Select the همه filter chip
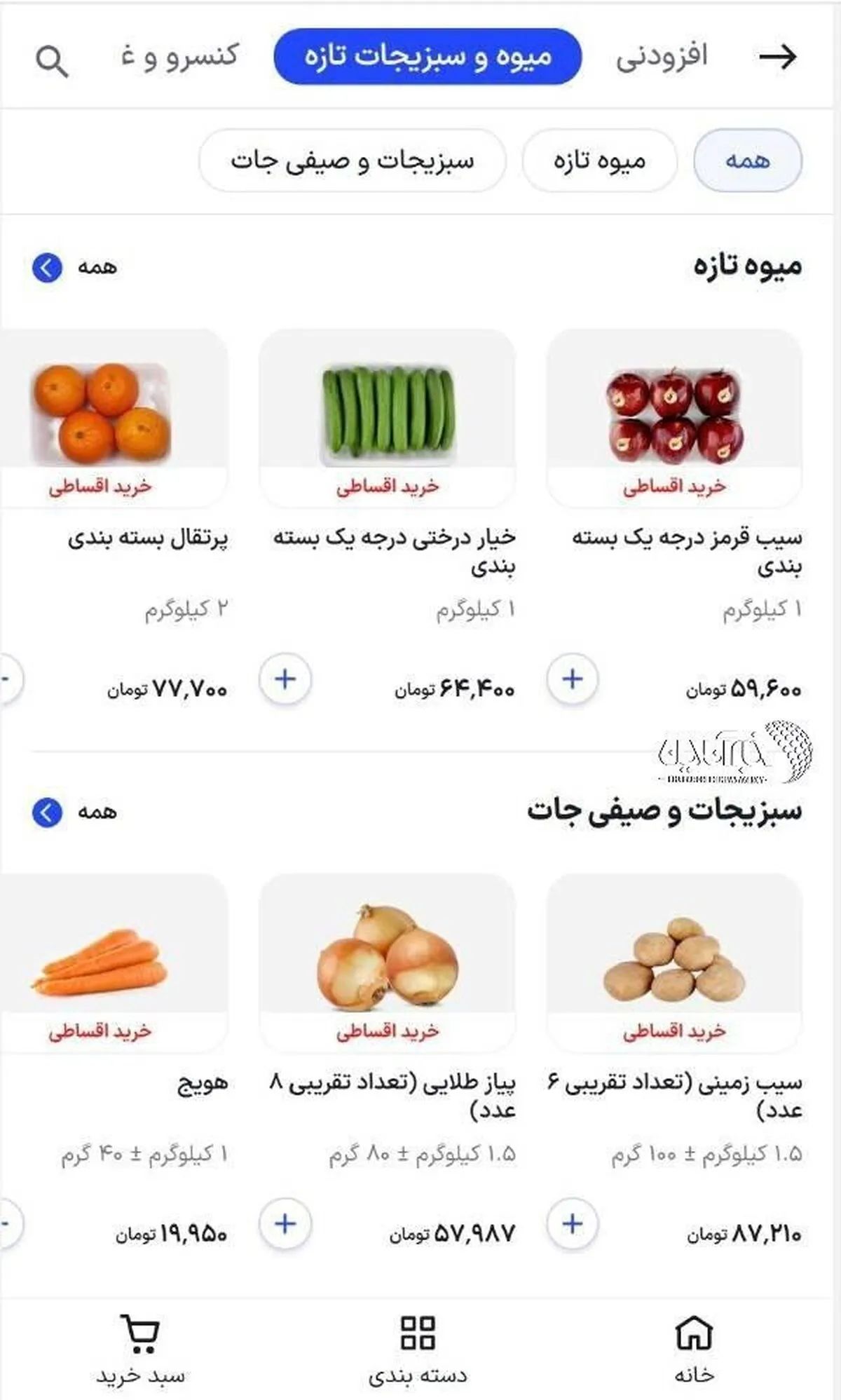841x1400 pixels. pos(747,161)
